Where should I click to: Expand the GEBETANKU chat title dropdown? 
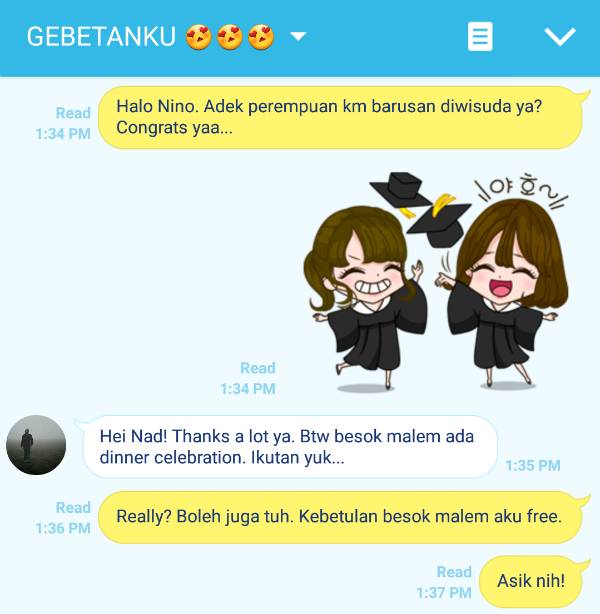(297, 37)
